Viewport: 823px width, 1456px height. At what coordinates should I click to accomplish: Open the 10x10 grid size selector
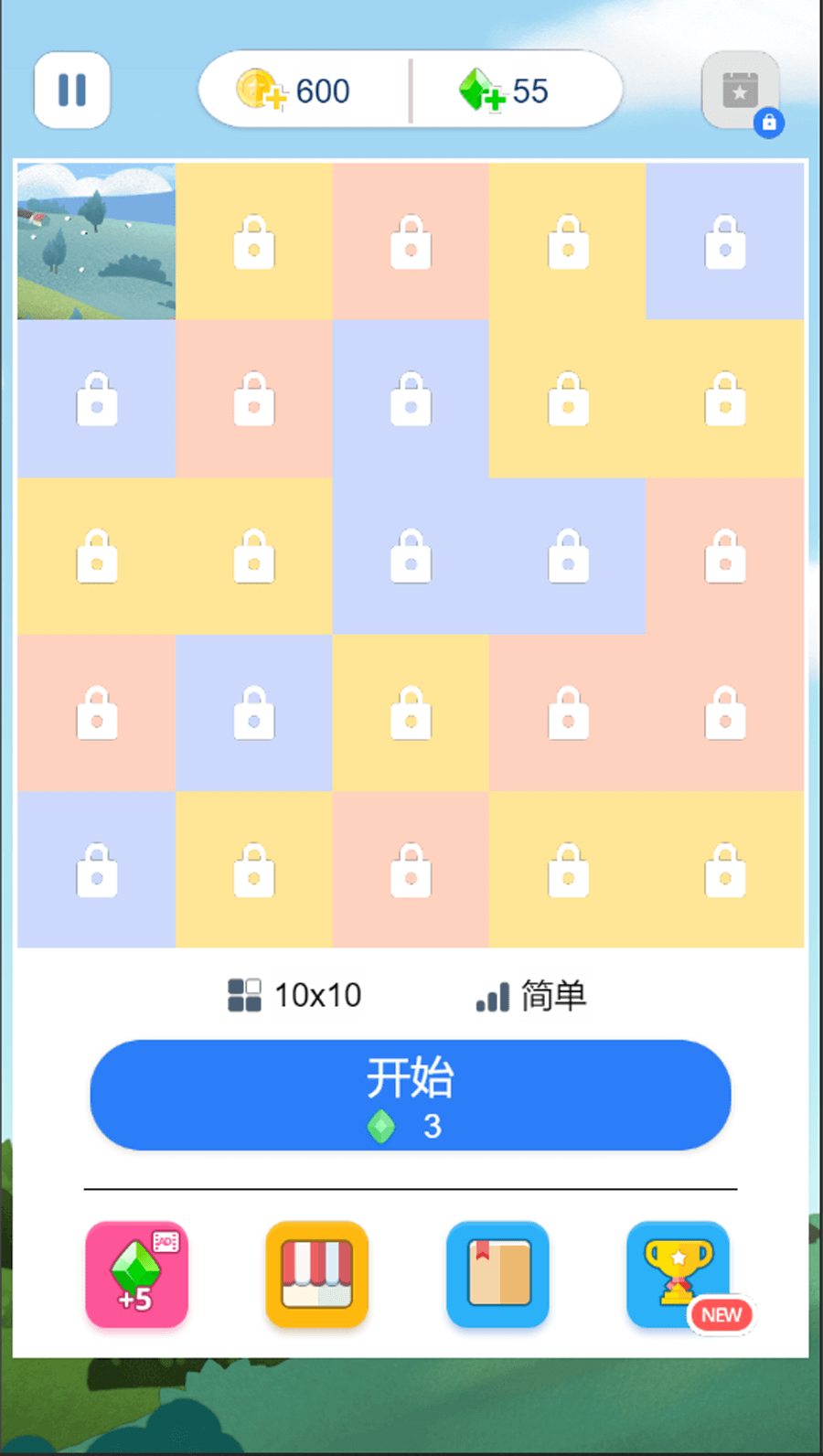(318, 996)
